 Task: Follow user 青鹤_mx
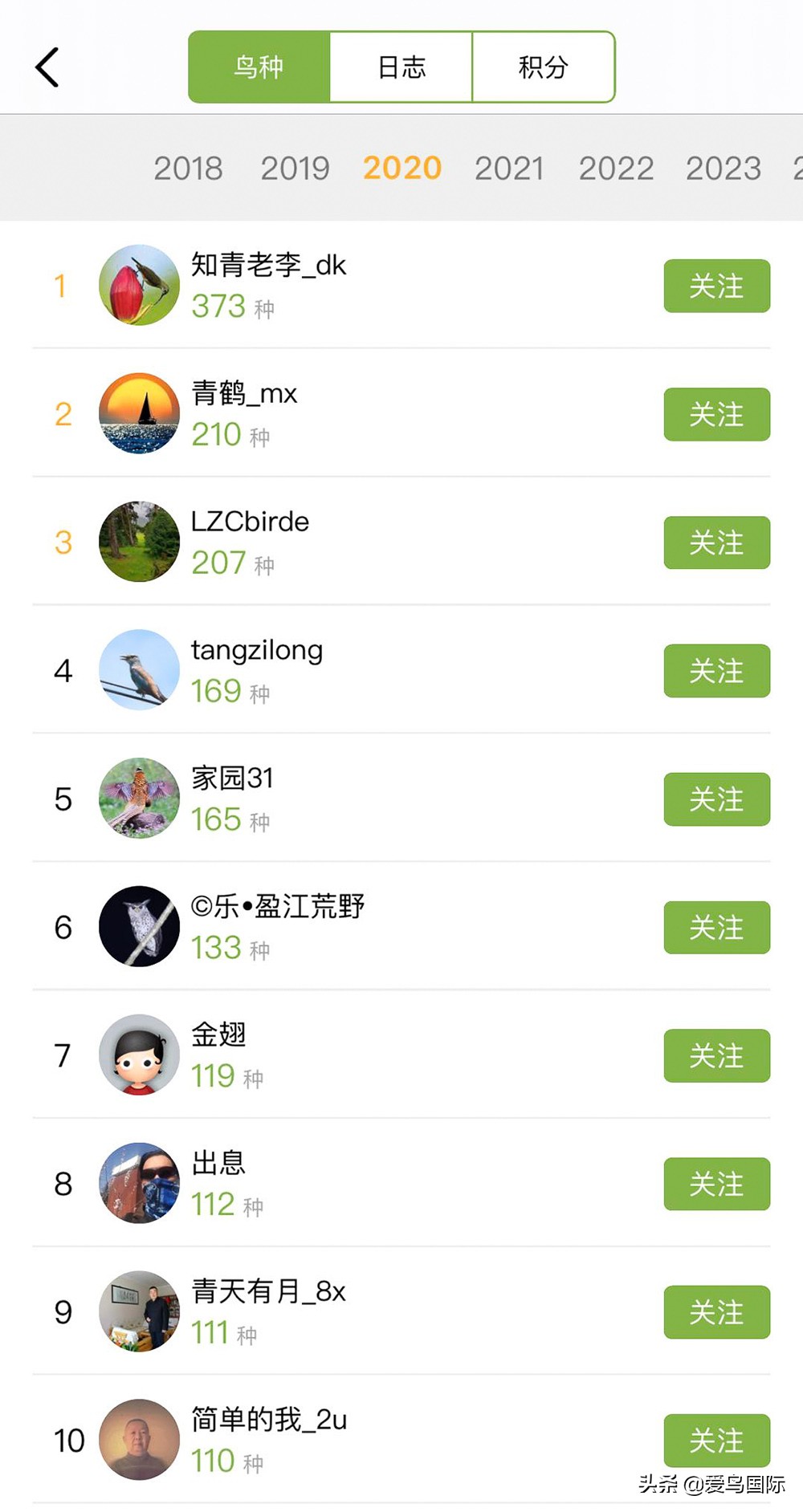(716, 414)
